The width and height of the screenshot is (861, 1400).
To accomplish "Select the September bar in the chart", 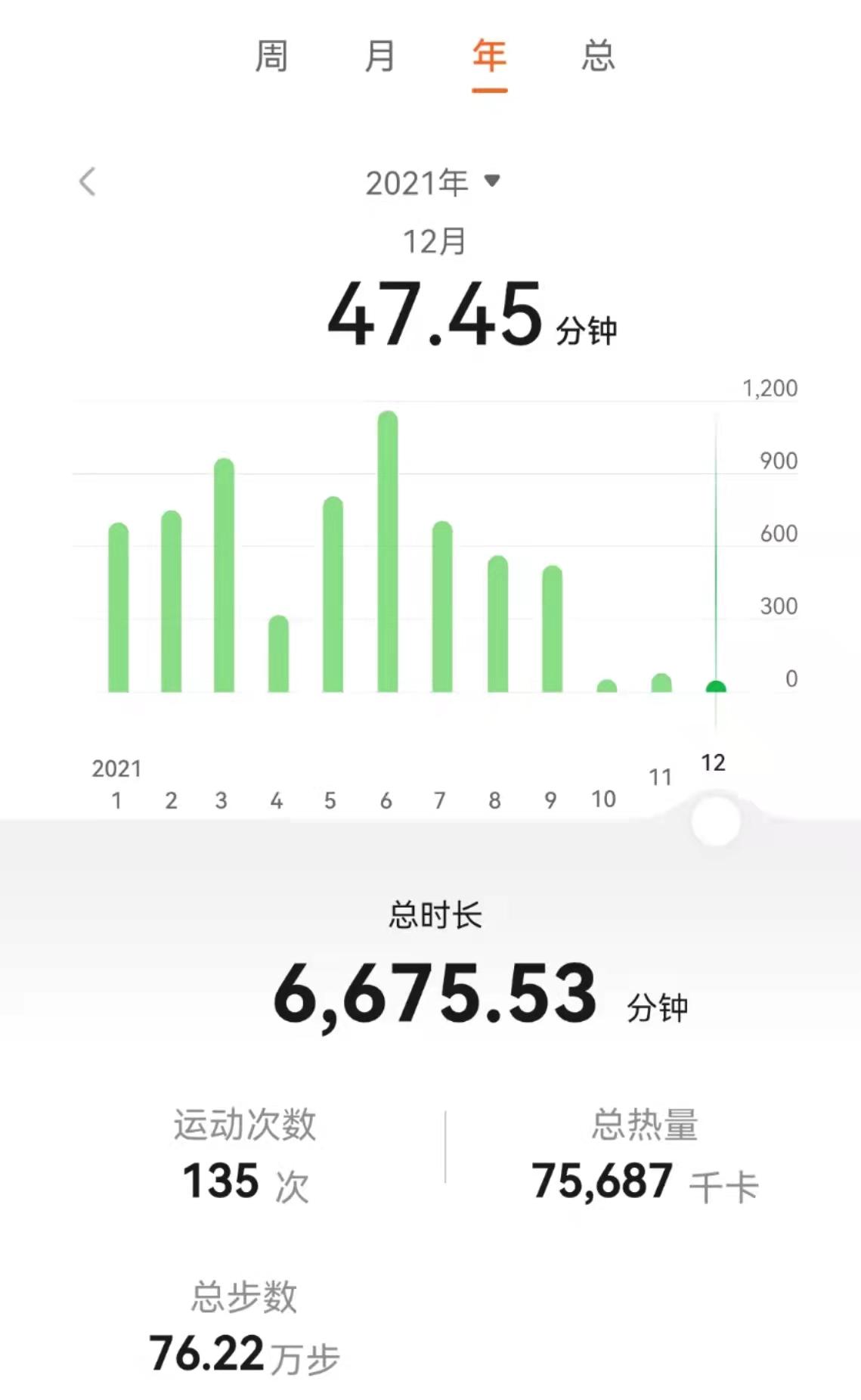I will point(553,629).
